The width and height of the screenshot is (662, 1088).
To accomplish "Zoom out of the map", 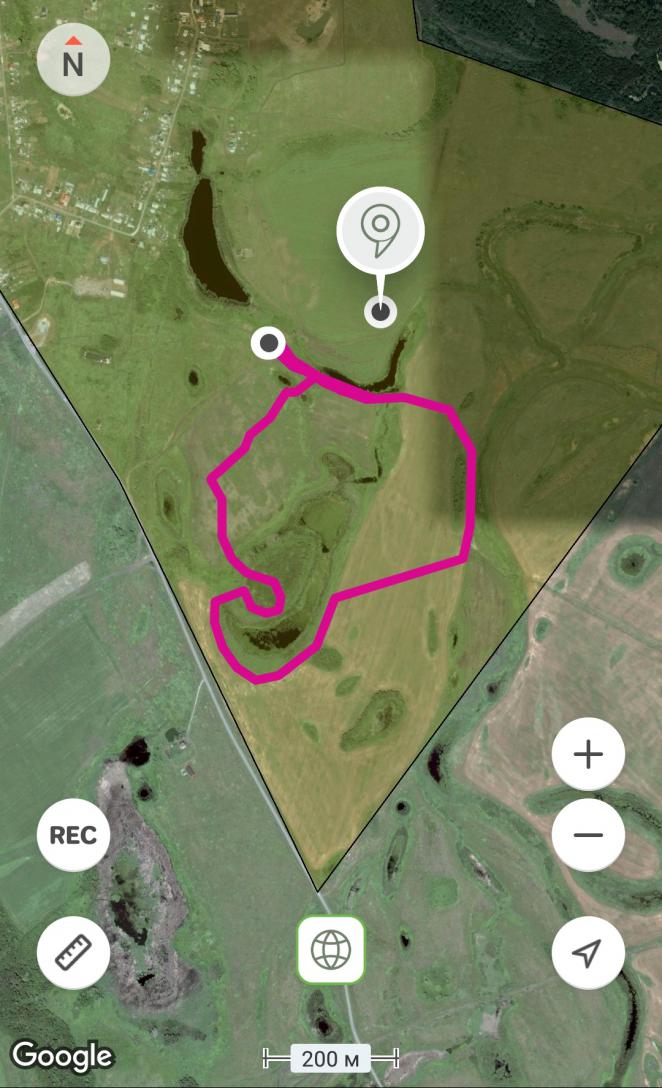I will [x=588, y=834].
